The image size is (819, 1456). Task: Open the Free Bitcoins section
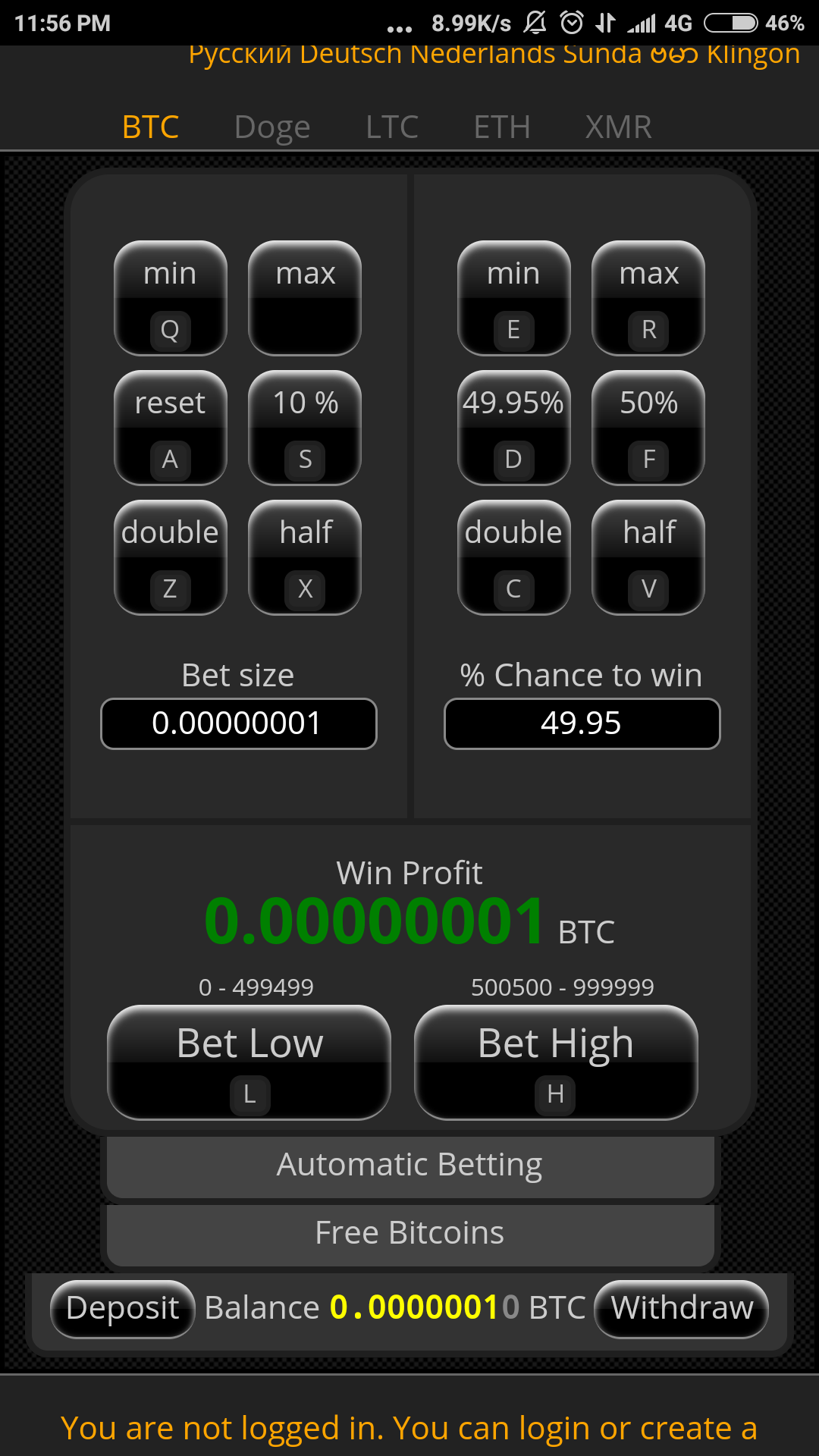click(410, 1234)
